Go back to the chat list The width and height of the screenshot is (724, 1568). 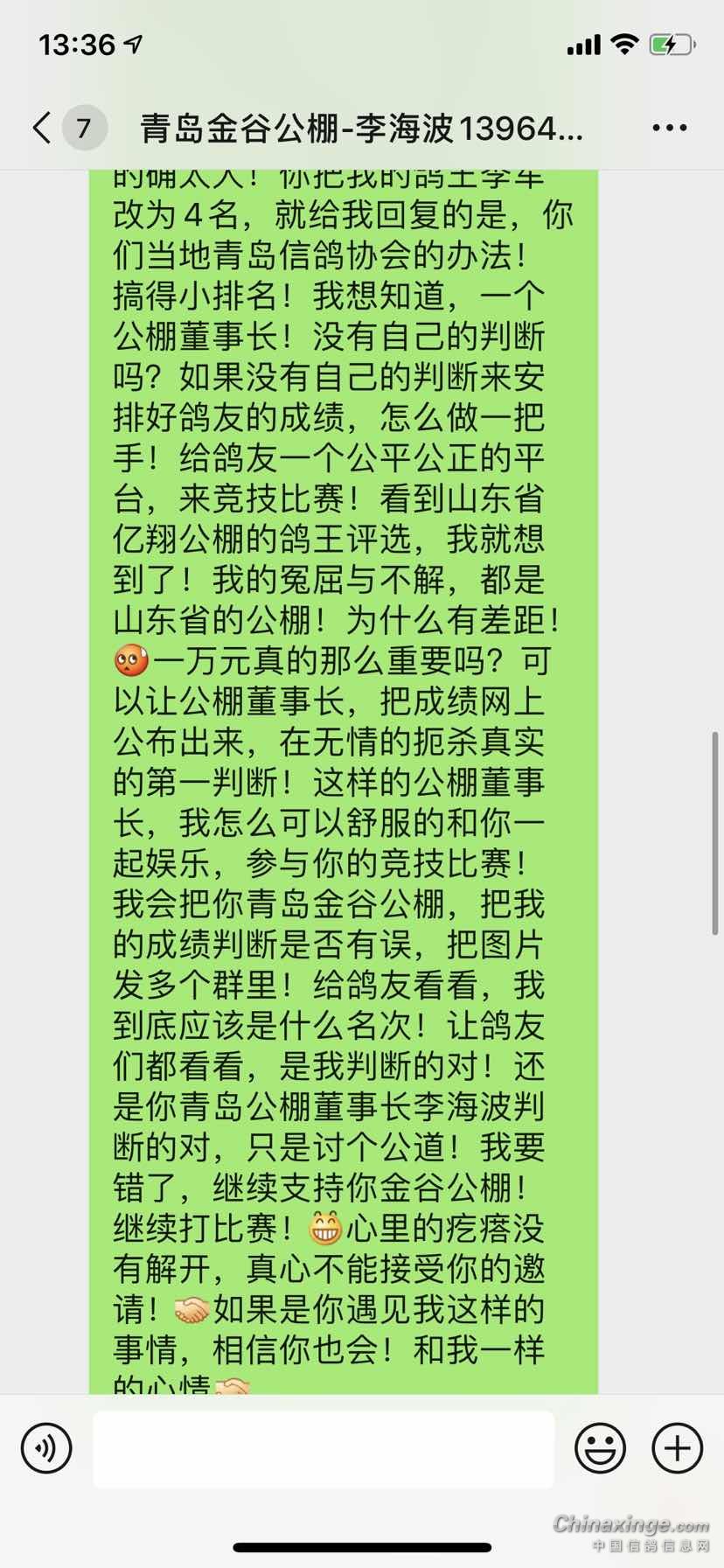tap(42, 129)
